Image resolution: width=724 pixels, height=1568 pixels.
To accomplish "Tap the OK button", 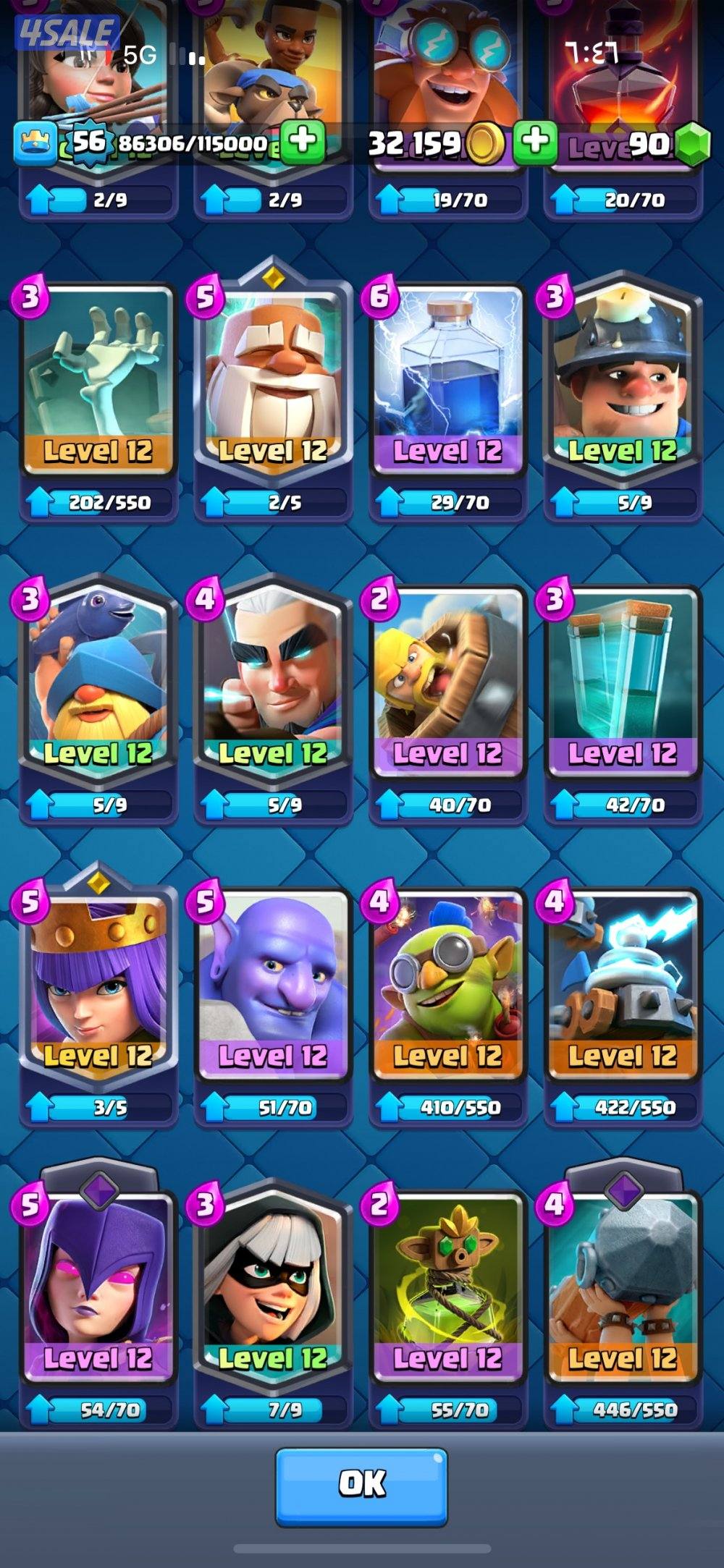I will pos(361,1486).
